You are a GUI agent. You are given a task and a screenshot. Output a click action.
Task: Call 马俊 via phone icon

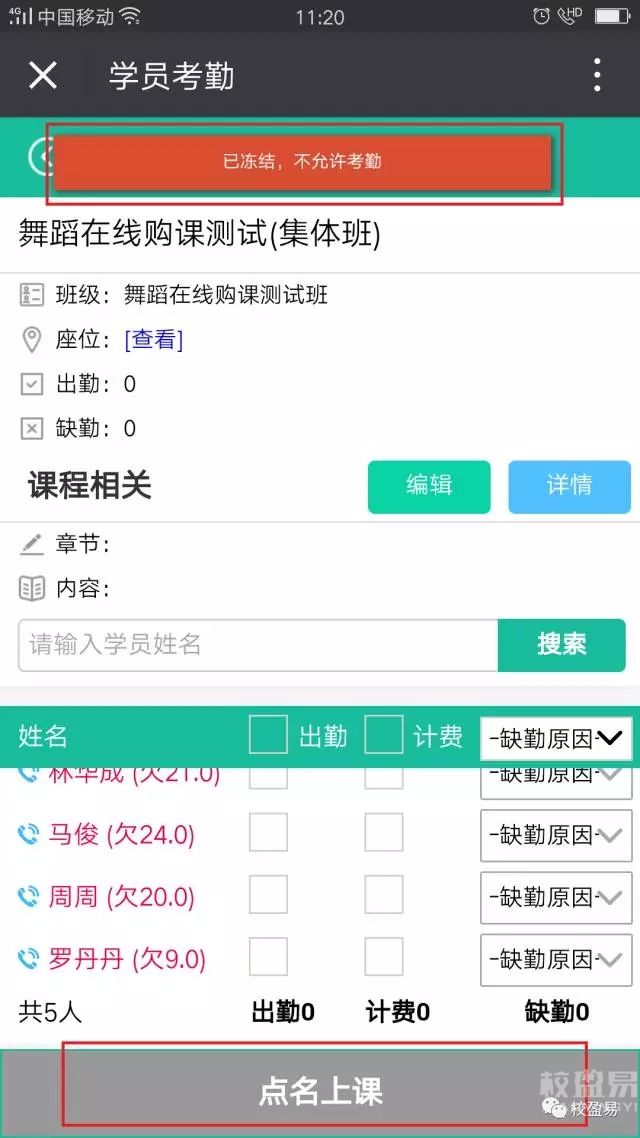click(x=28, y=835)
